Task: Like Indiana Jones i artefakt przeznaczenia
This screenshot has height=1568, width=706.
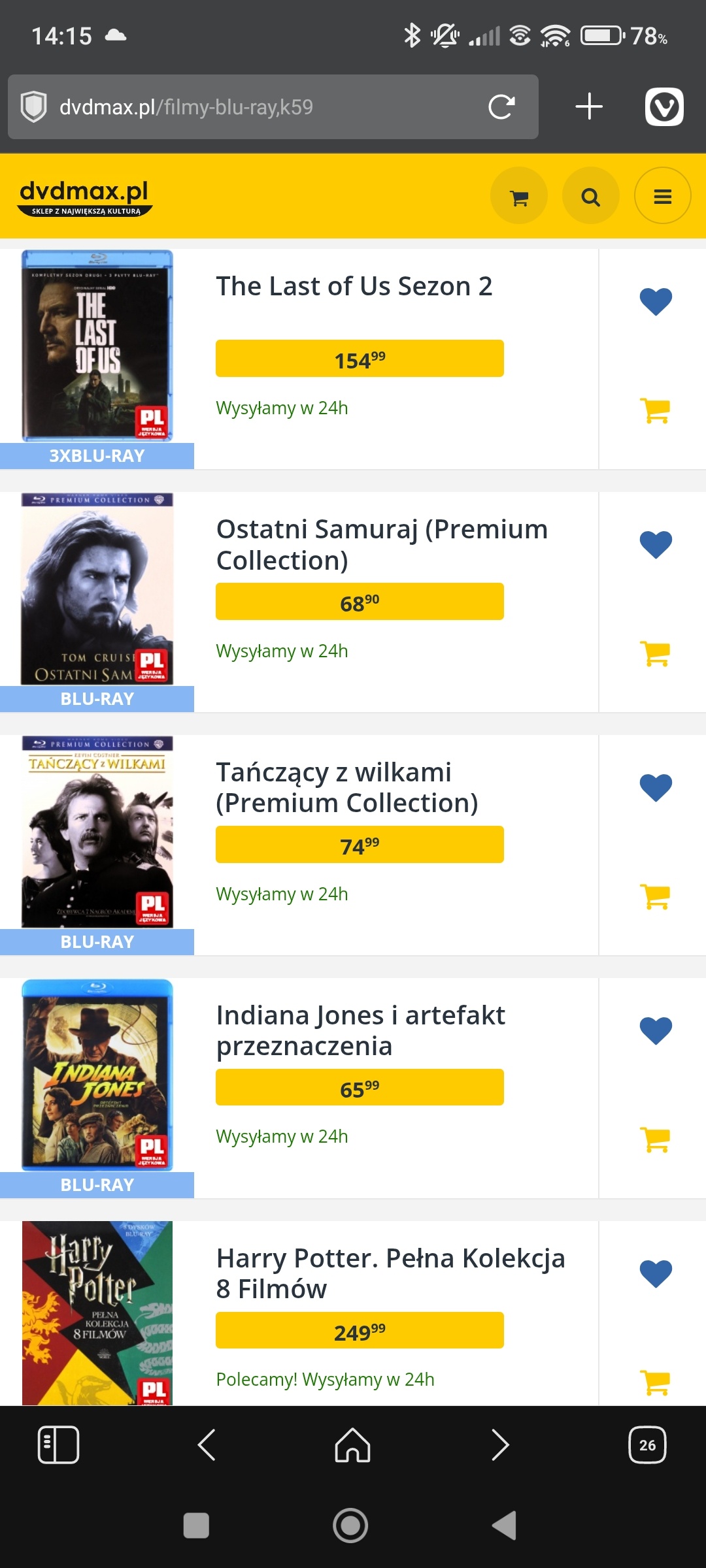Action: [656, 1030]
